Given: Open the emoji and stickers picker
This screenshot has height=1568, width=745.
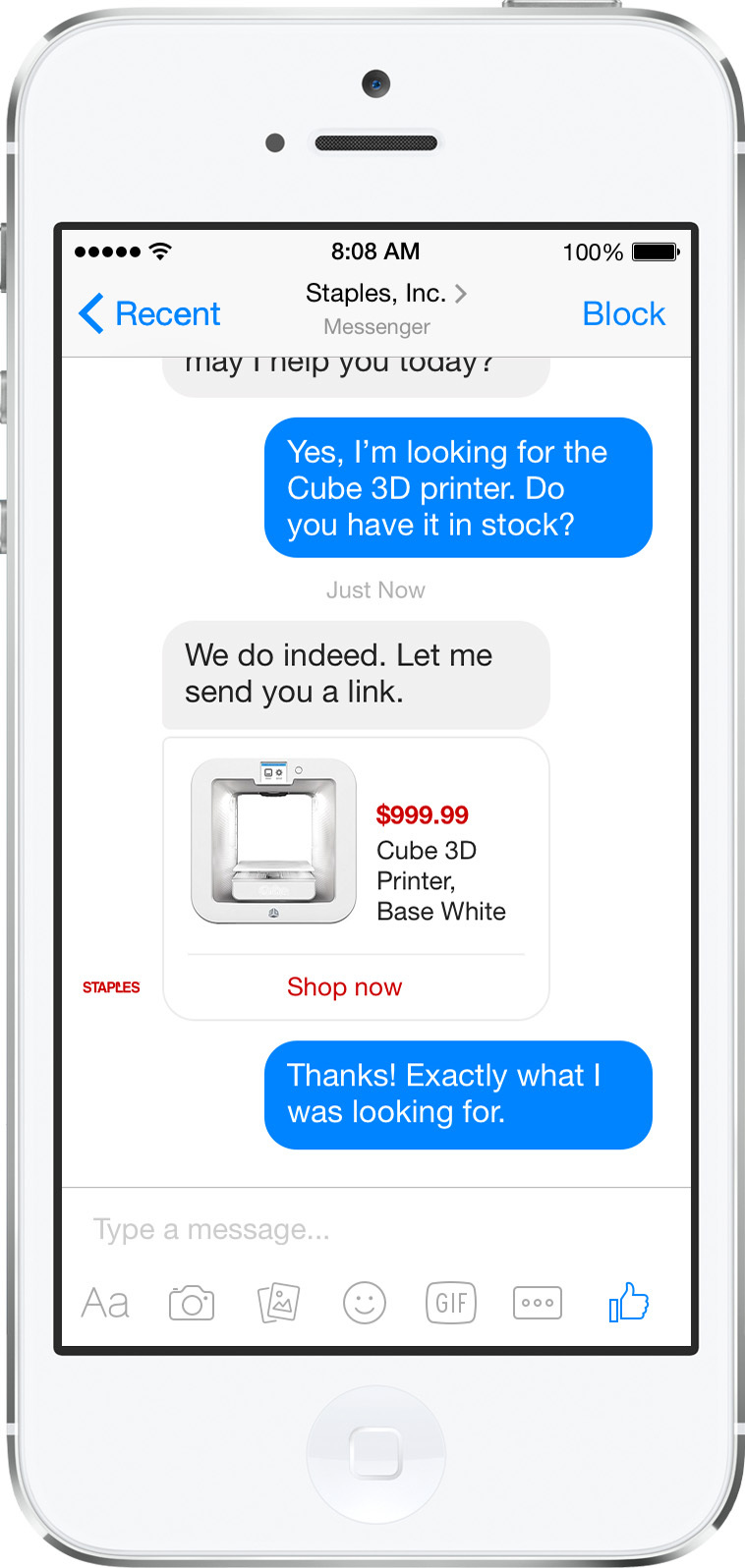Looking at the screenshot, I should pos(365,1304).
